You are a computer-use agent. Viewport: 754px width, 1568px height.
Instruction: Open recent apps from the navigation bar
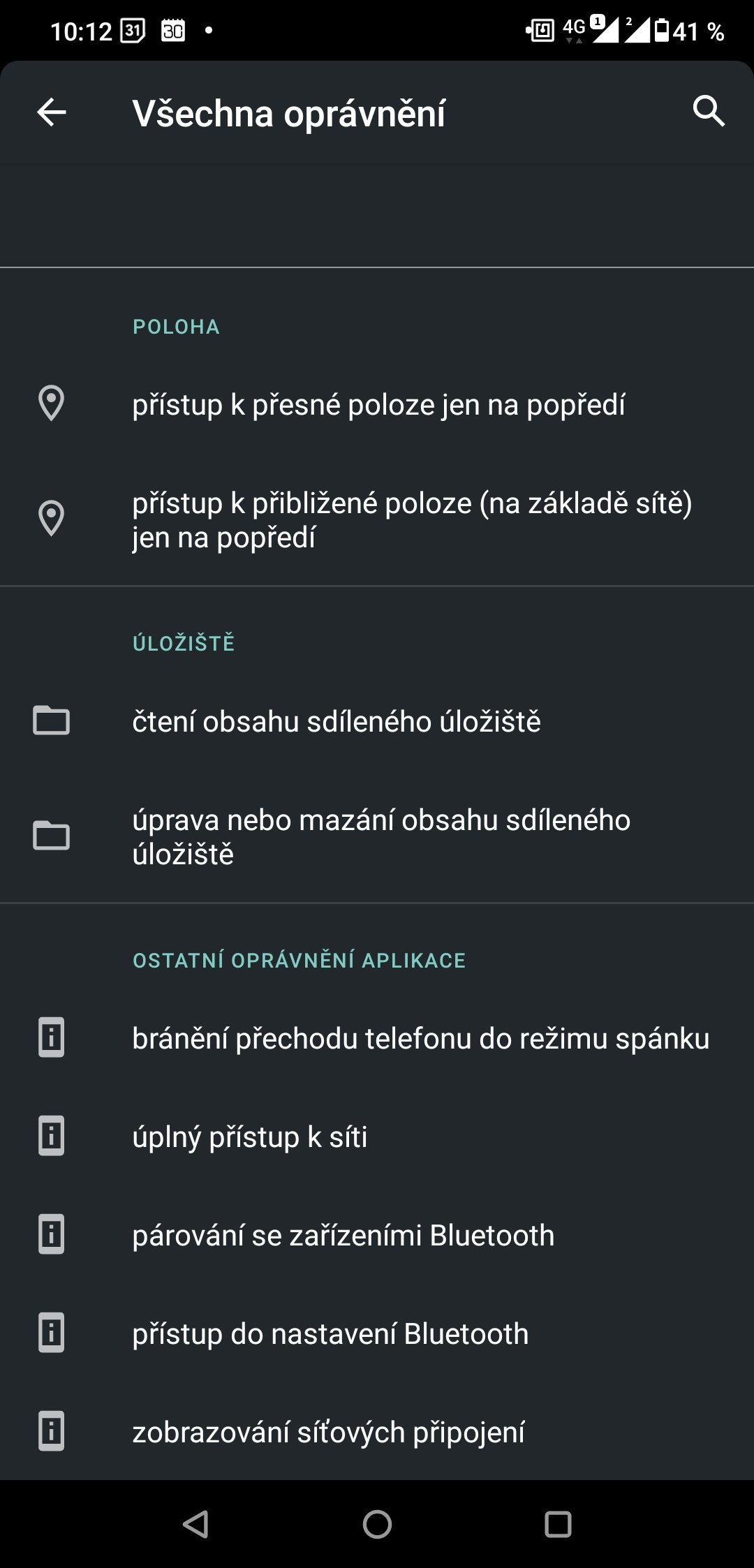[x=558, y=1525]
